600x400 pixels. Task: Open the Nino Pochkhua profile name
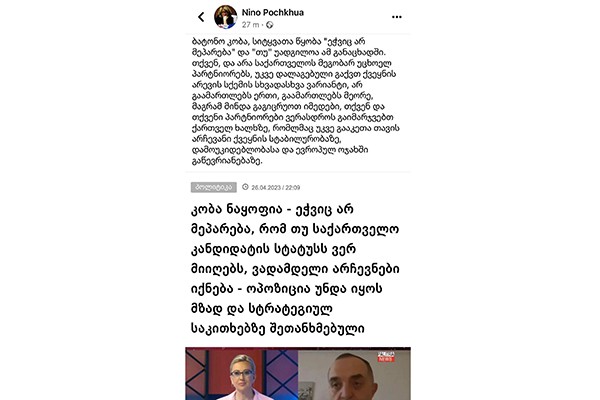pyautogui.click(x=272, y=11)
